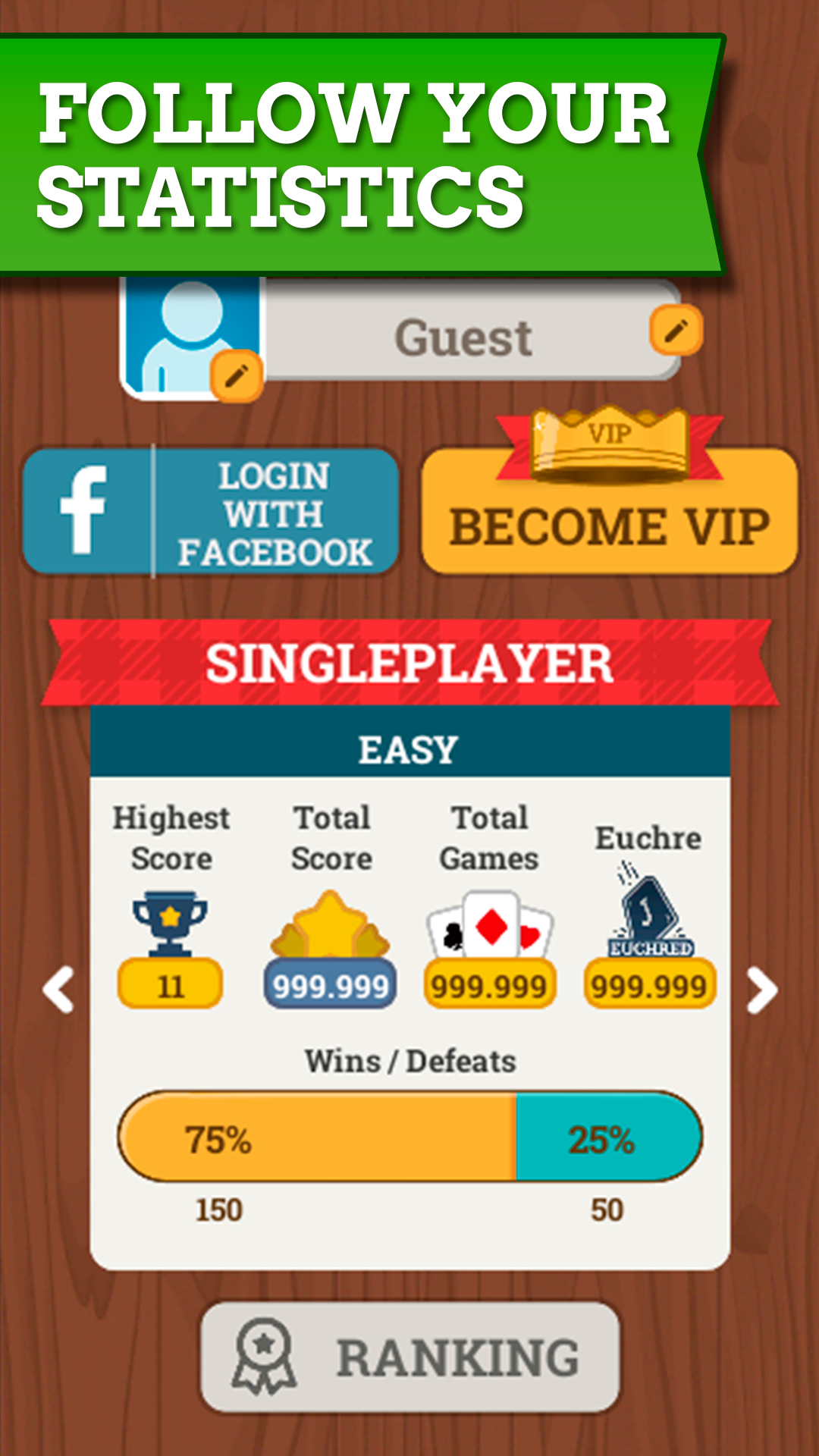The image size is (819, 1456).
Task: Tap the Become VIP button
Action: [x=610, y=511]
